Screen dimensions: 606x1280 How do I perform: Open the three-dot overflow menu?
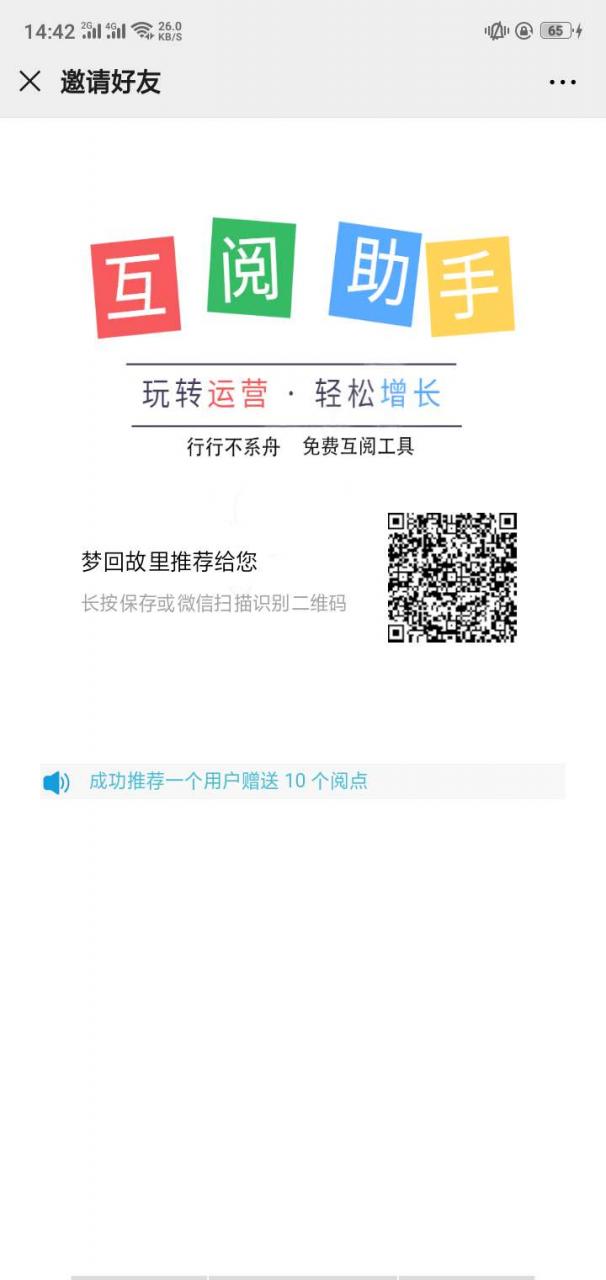(x=562, y=82)
